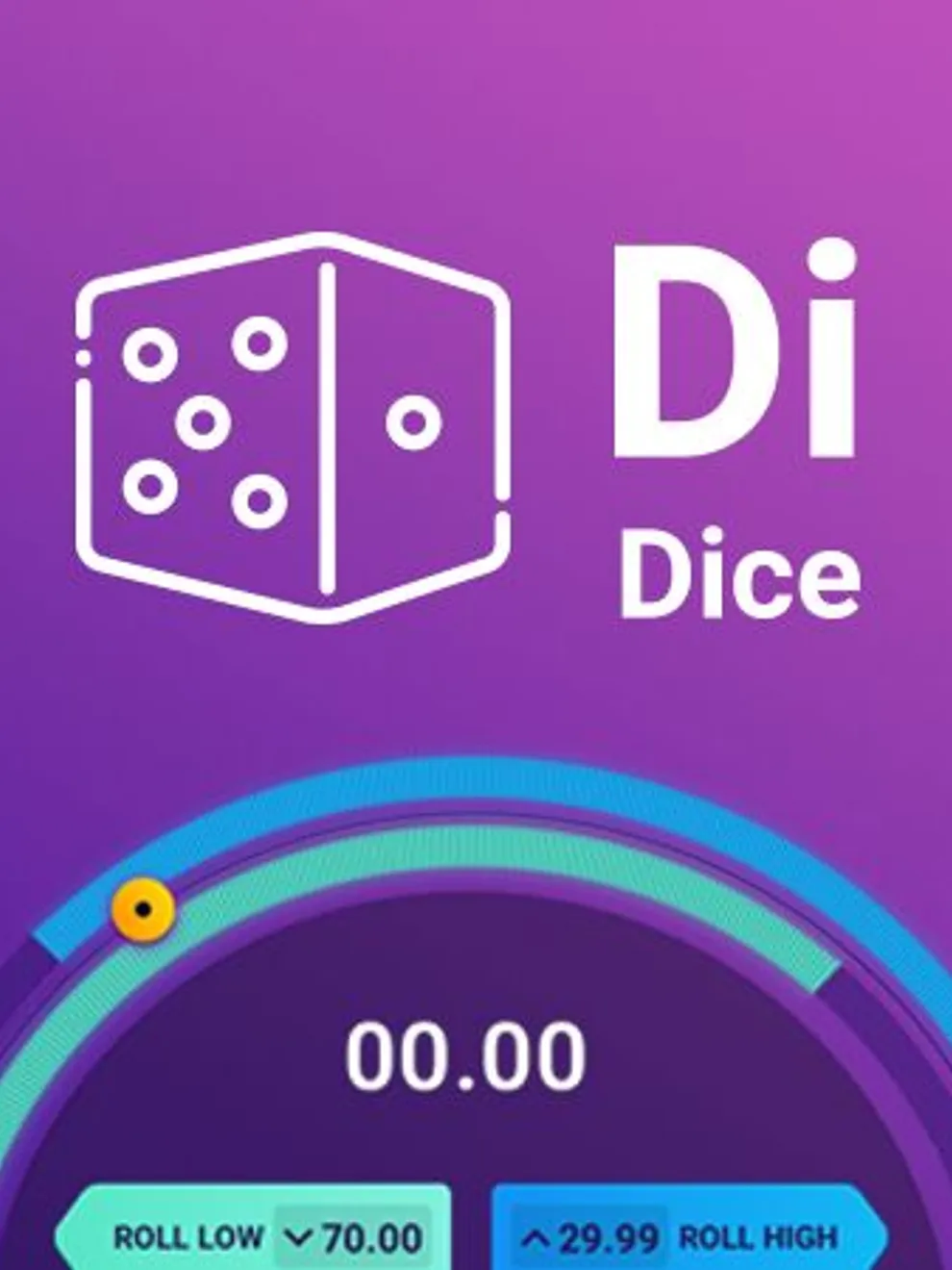The image size is (952, 1270).
Task: Click the top-right dot on the dice face
Action: tap(258, 343)
